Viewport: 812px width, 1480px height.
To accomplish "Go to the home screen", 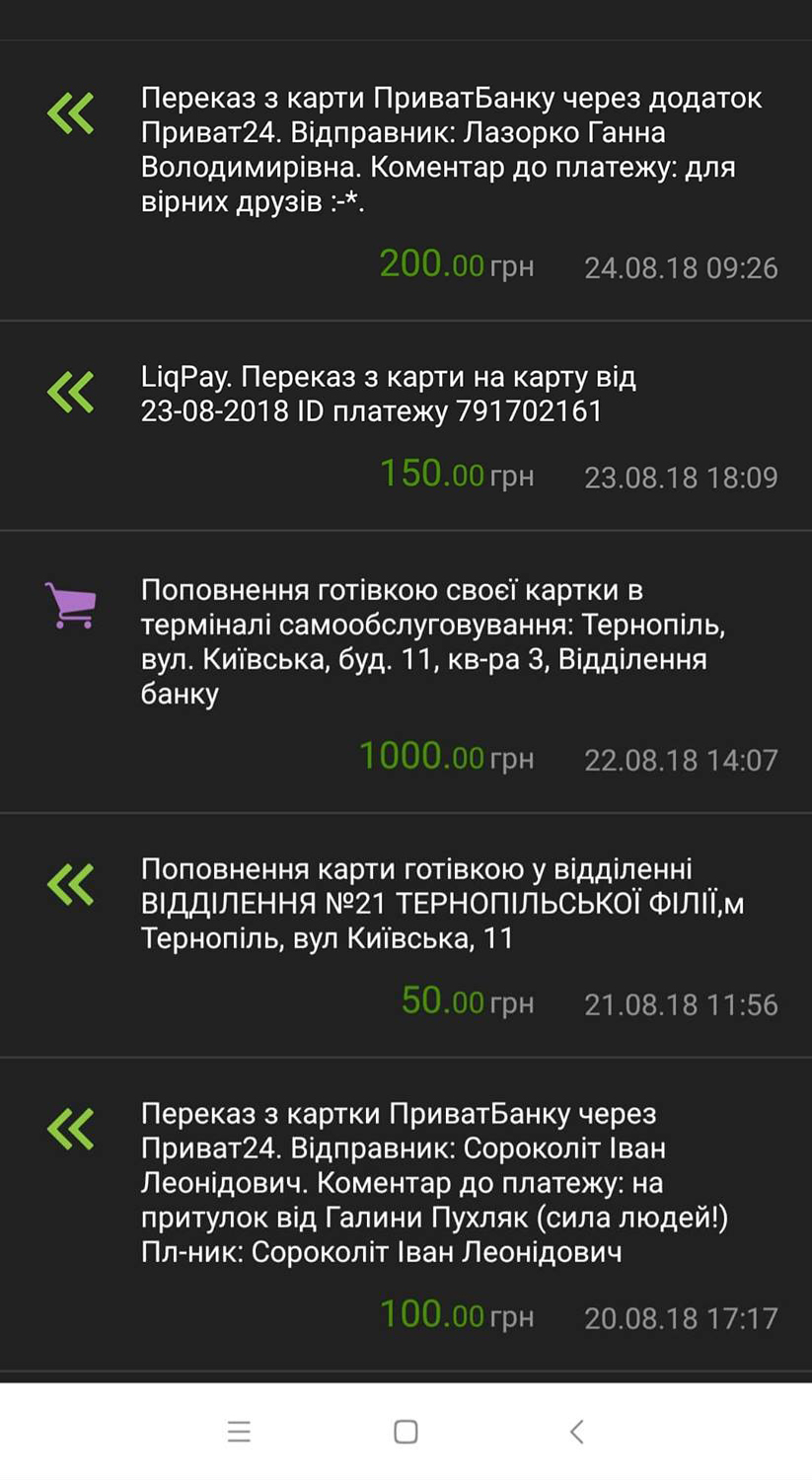I will [x=406, y=1432].
